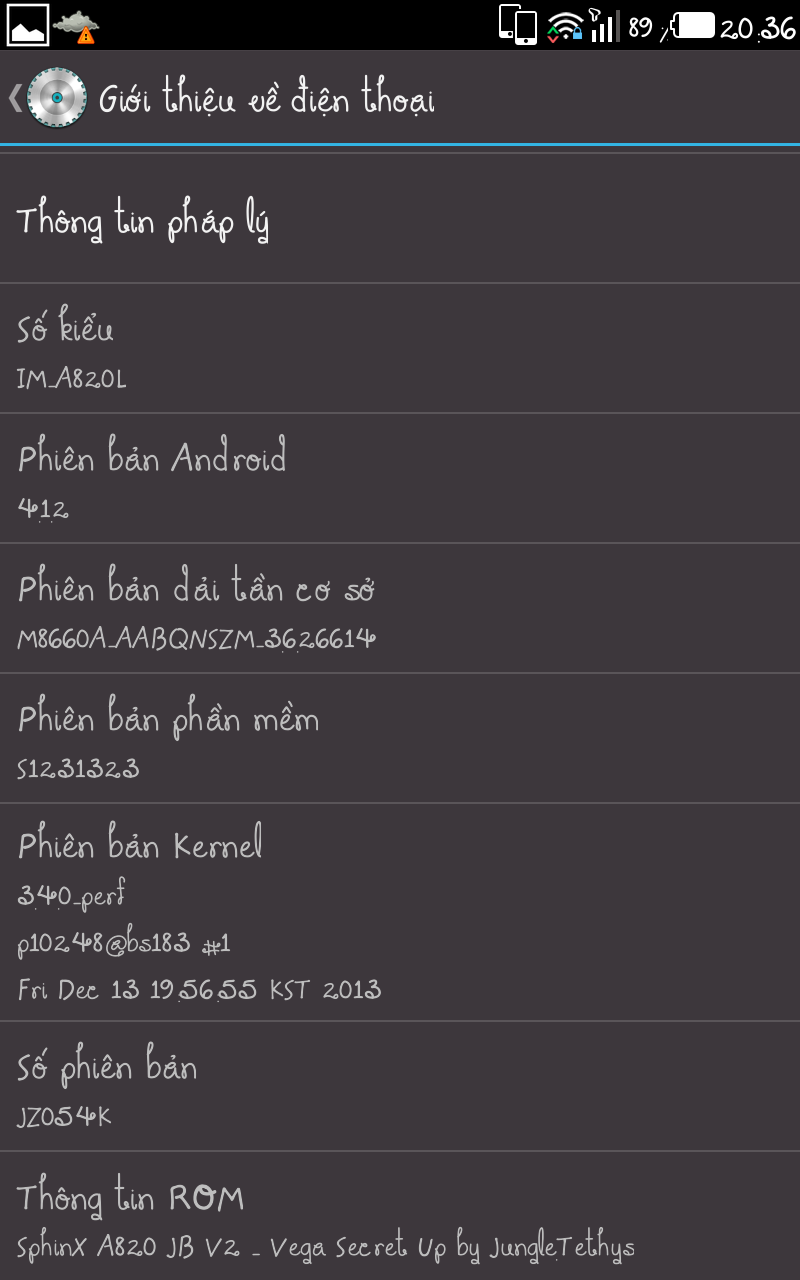800x1280 pixels.
Task: Tap the Phiên bản Android row
Action: coord(400,479)
